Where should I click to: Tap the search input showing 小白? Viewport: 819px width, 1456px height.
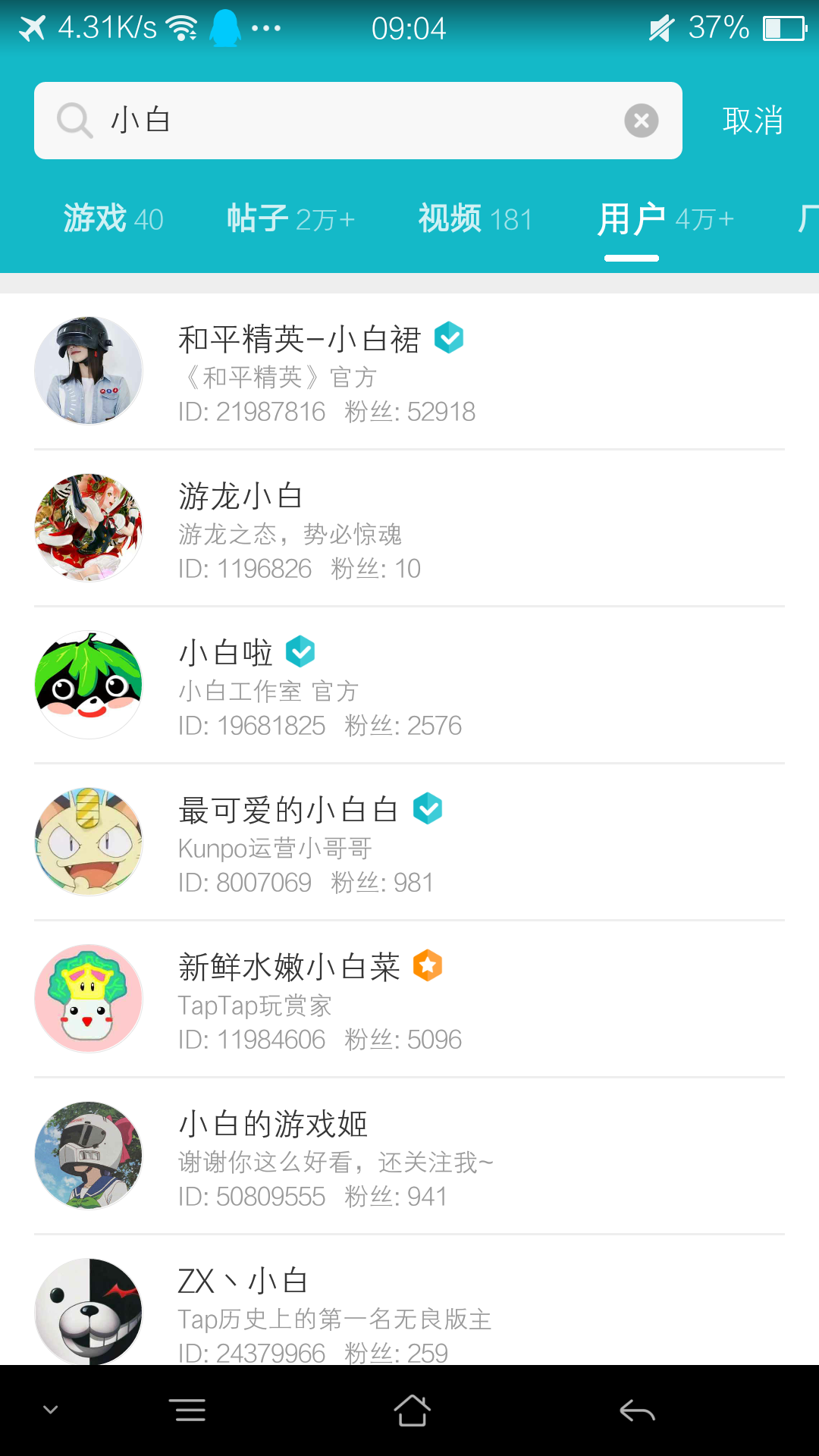(303, 120)
